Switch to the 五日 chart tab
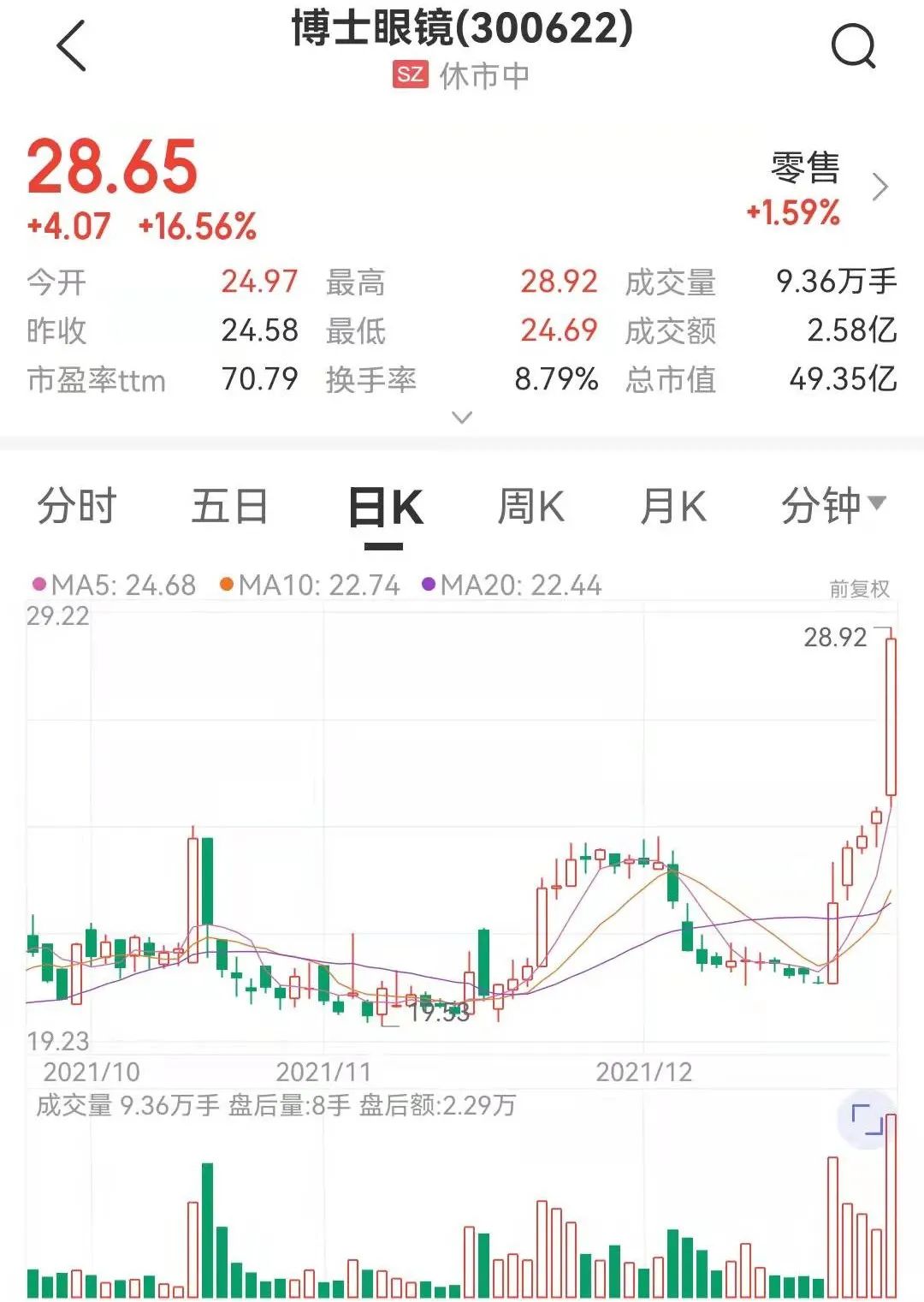The image size is (924, 1302). point(229,506)
